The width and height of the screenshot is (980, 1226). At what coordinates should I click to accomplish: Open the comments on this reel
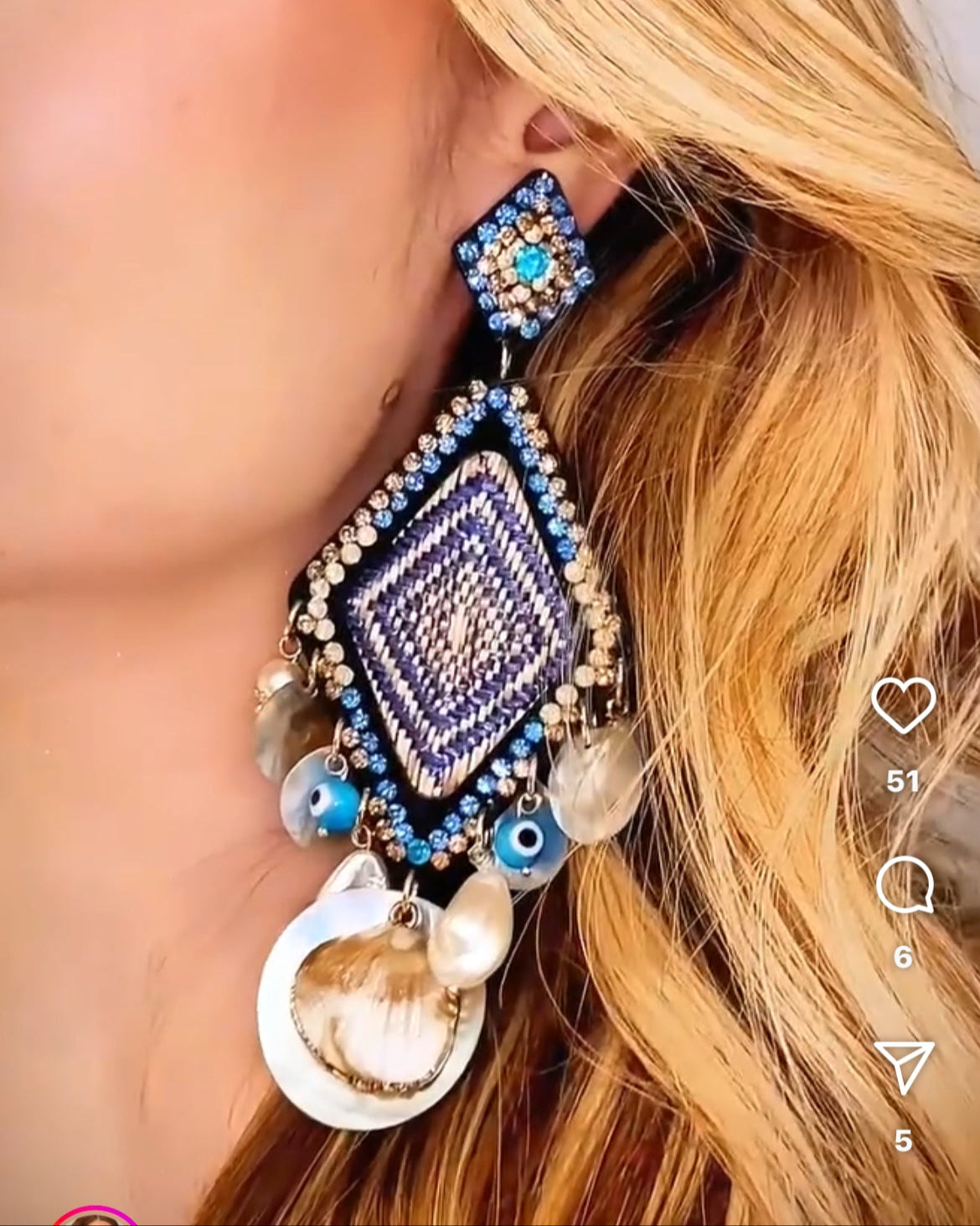coord(904,885)
